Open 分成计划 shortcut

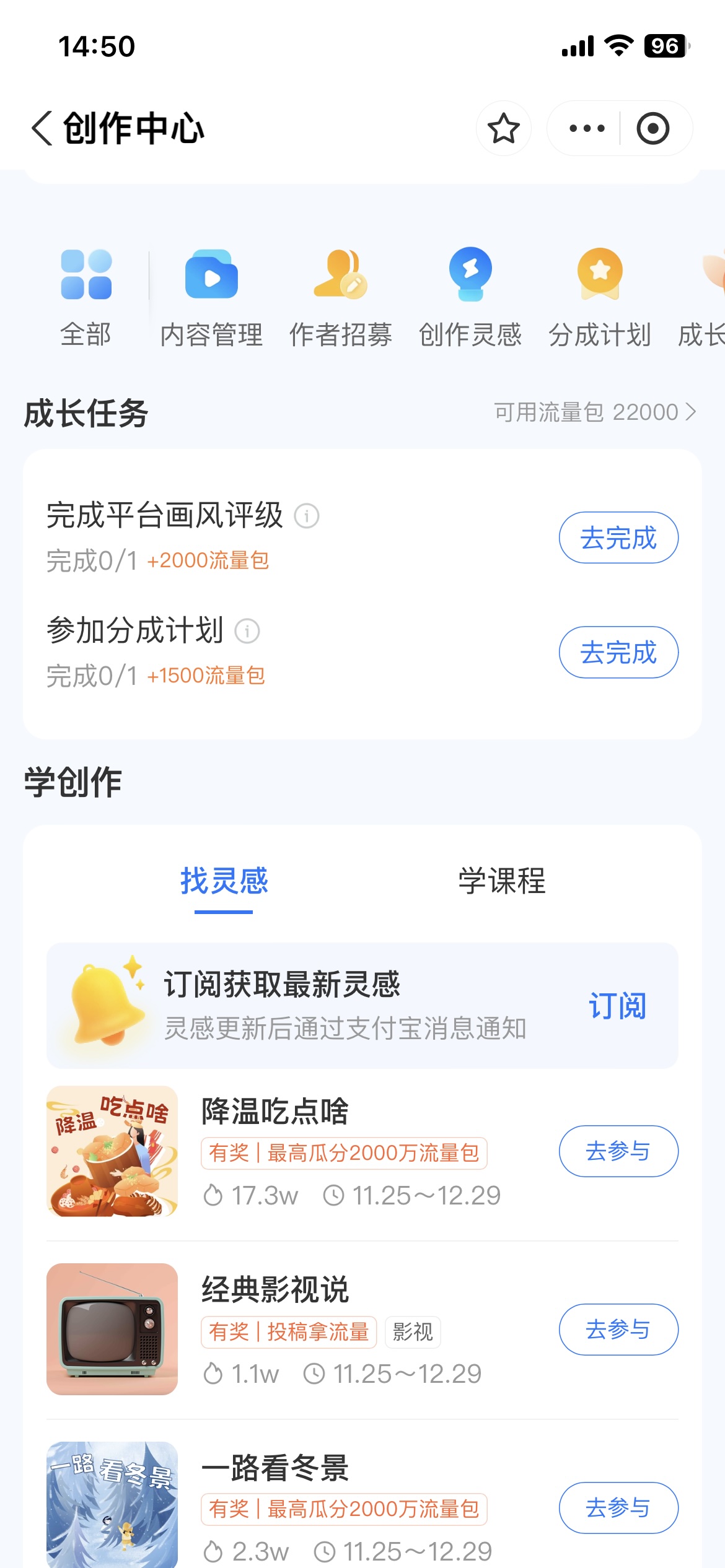coord(599,297)
